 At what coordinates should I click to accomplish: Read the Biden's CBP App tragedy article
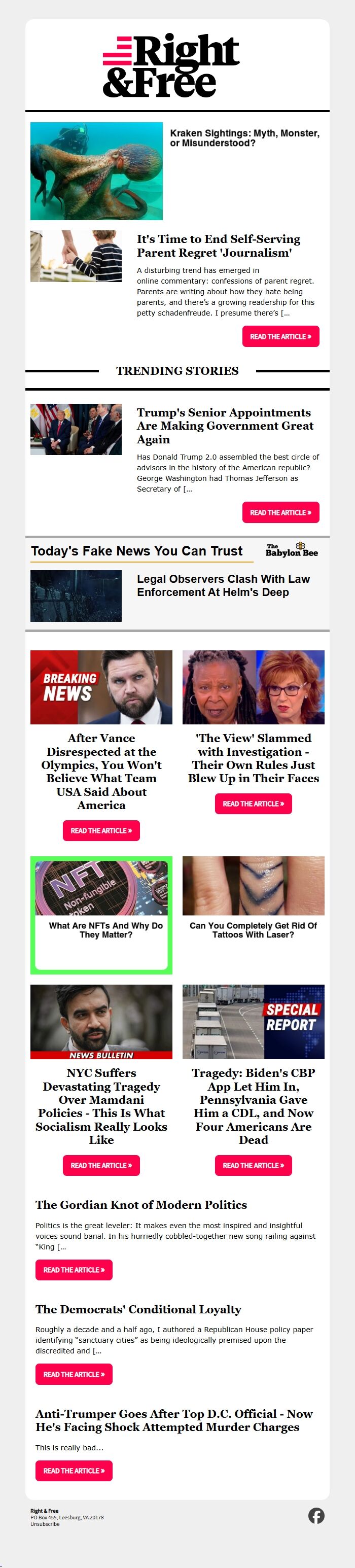(x=253, y=1166)
